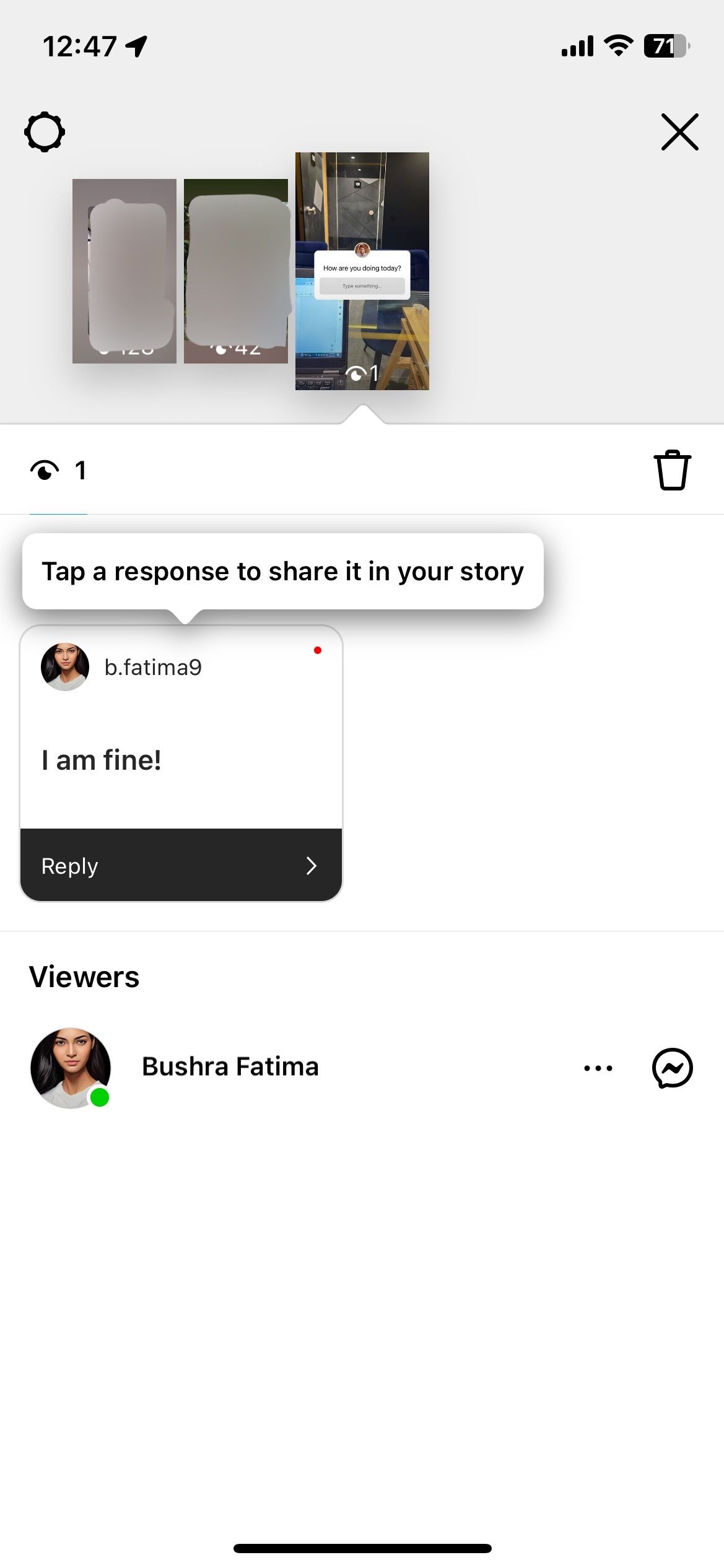
Task: Reply to b.fatima9's response
Action: tap(181, 865)
